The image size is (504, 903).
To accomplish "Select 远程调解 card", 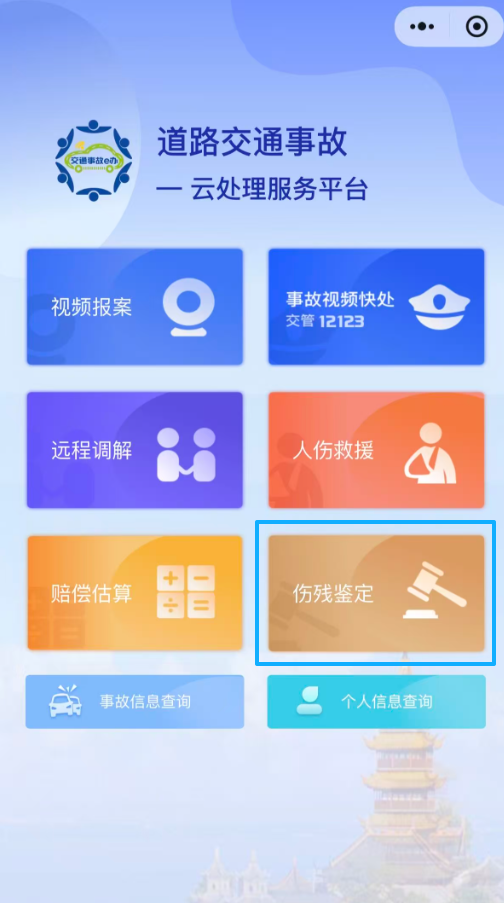I will (x=135, y=450).
